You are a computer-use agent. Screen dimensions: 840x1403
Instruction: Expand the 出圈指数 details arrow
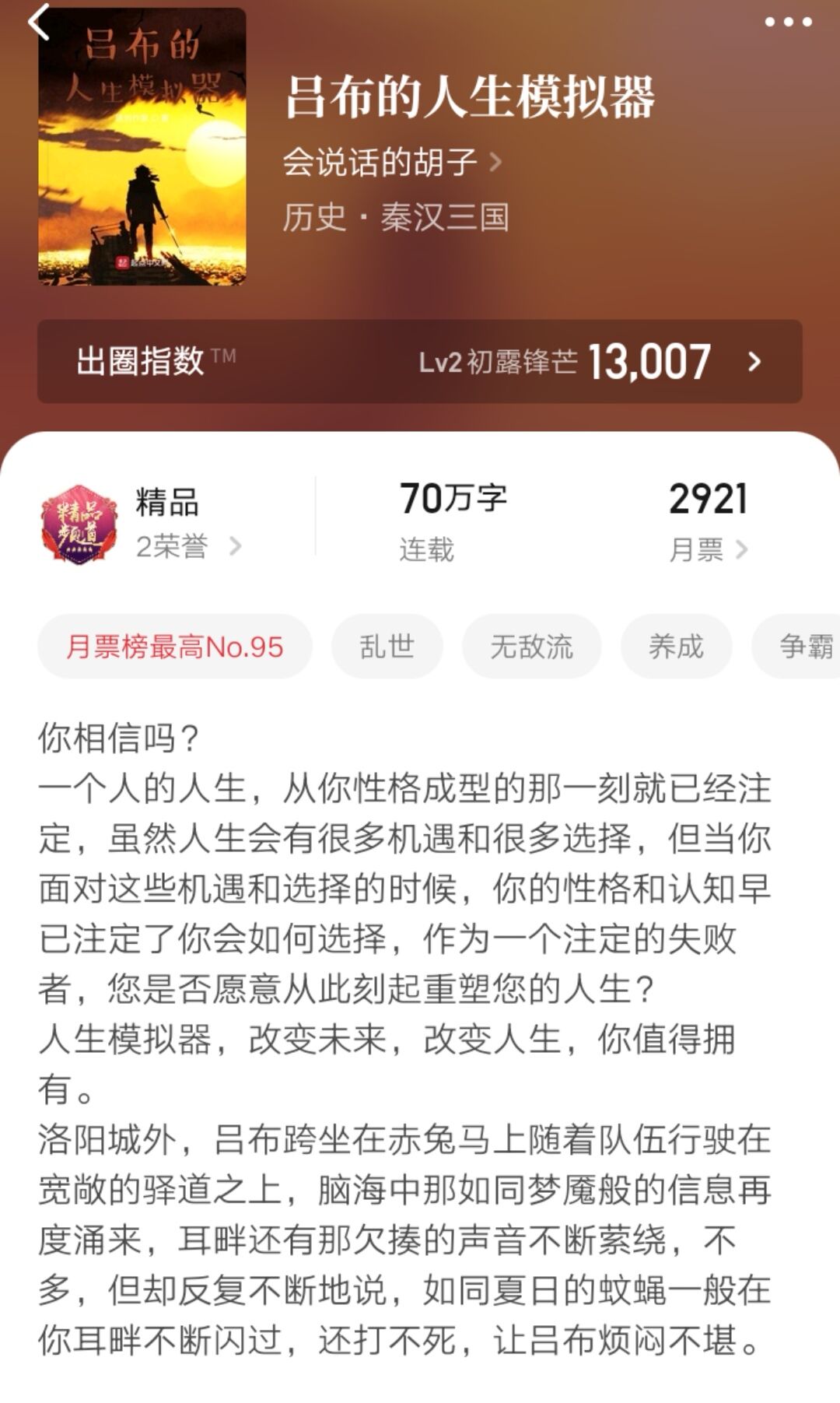(752, 360)
